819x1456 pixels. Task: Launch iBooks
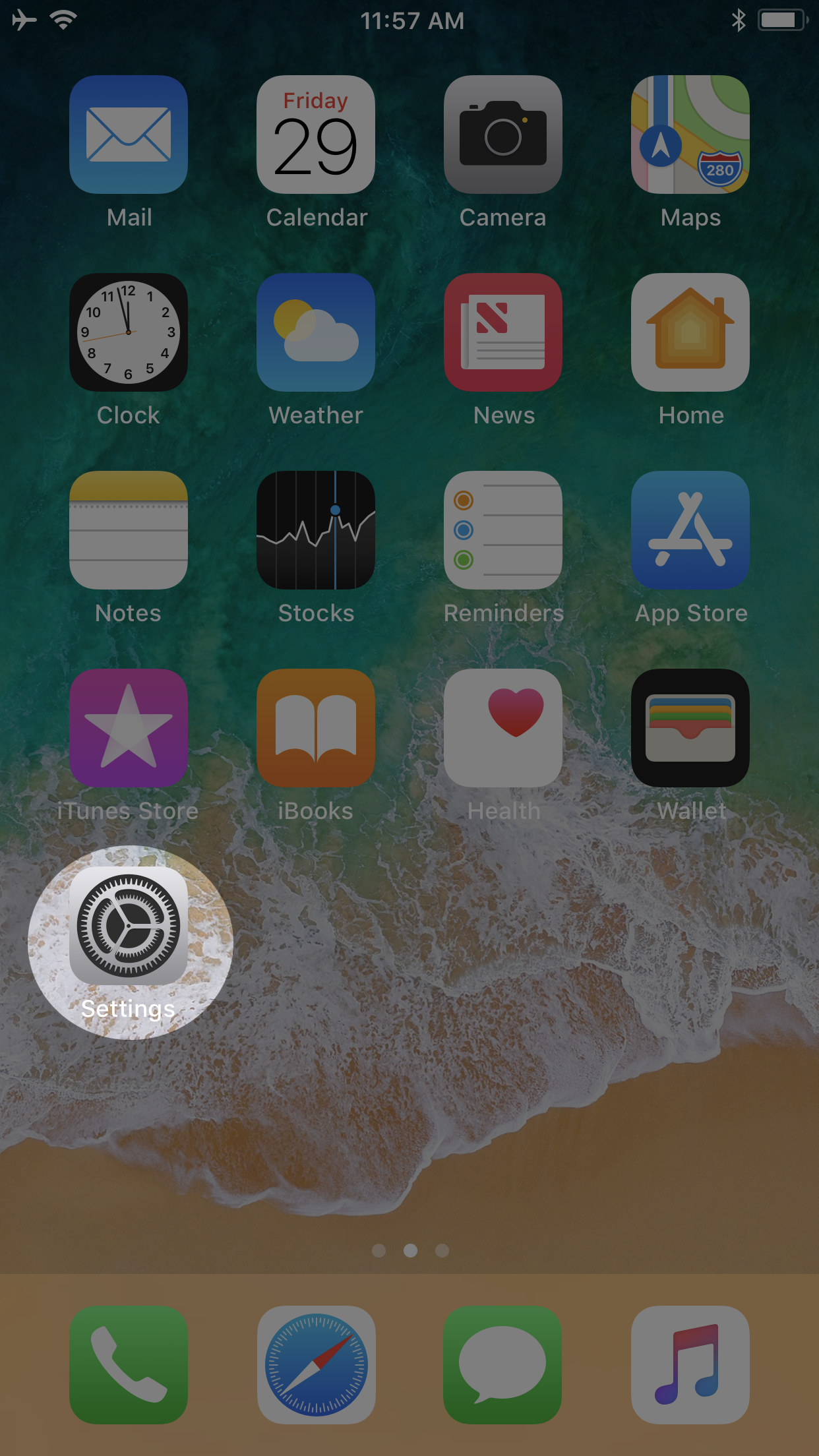coord(316,728)
